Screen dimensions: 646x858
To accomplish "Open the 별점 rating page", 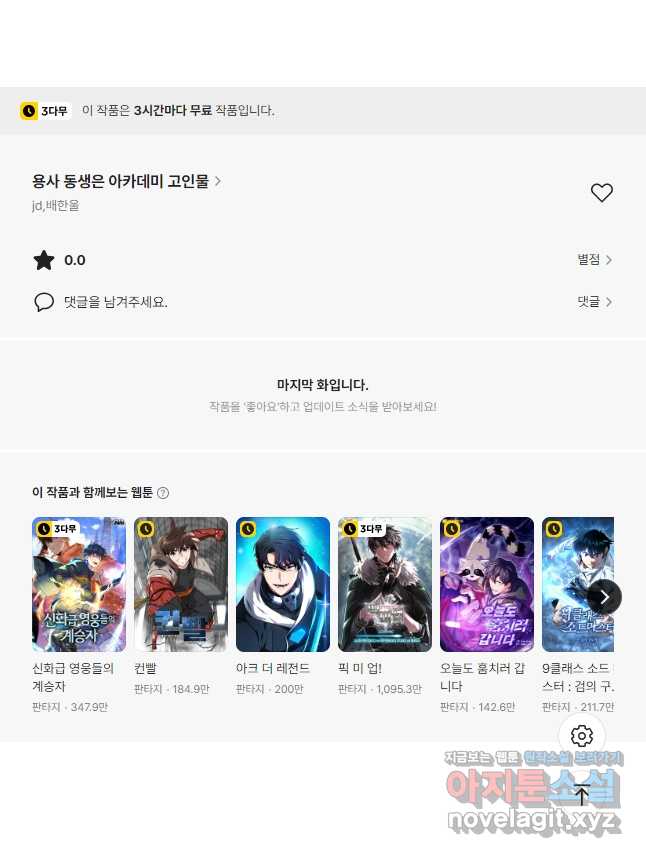I will (x=594, y=260).
